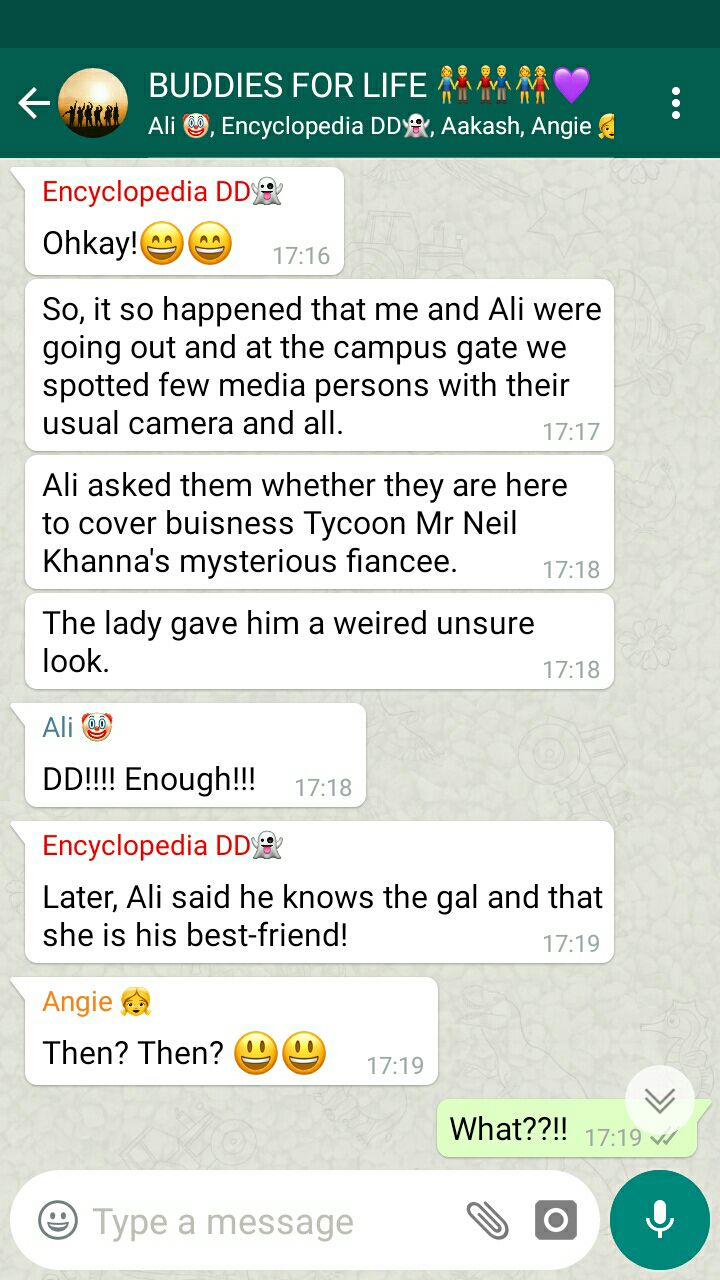Open the overflow menu with three dots
Image resolution: width=720 pixels, height=1280 pixels.
point(676,103)
